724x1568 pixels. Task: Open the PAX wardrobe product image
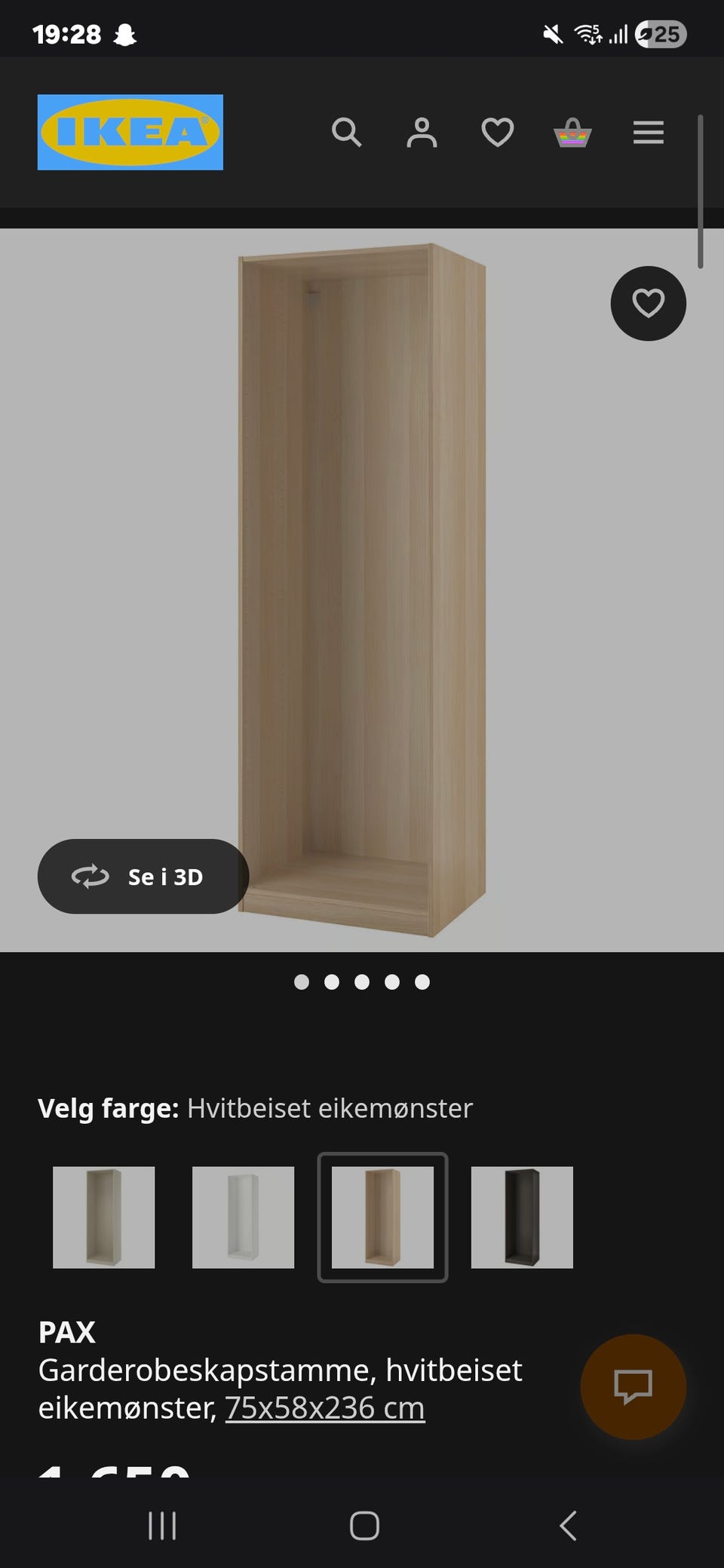(x=362, y=590)
